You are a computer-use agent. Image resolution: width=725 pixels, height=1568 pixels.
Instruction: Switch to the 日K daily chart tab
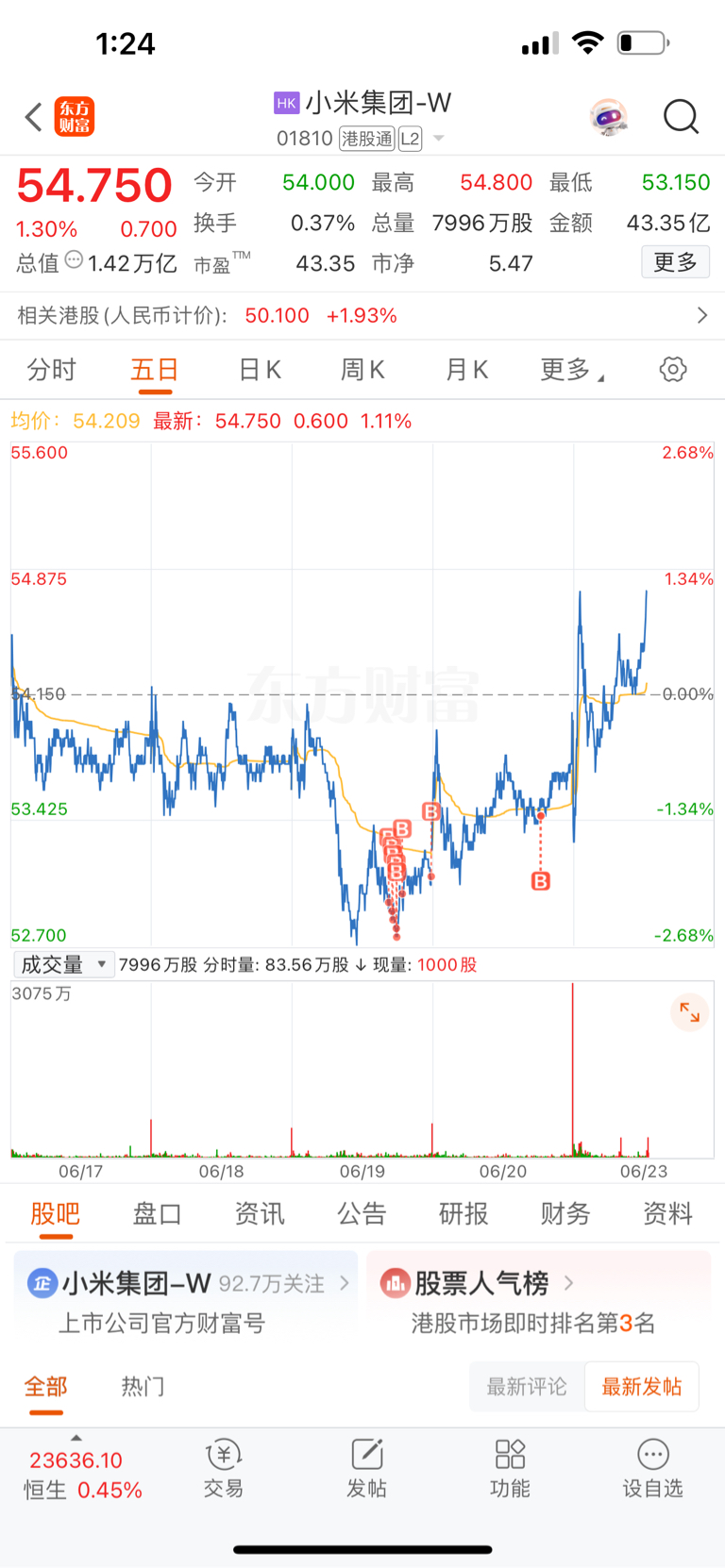258,370
